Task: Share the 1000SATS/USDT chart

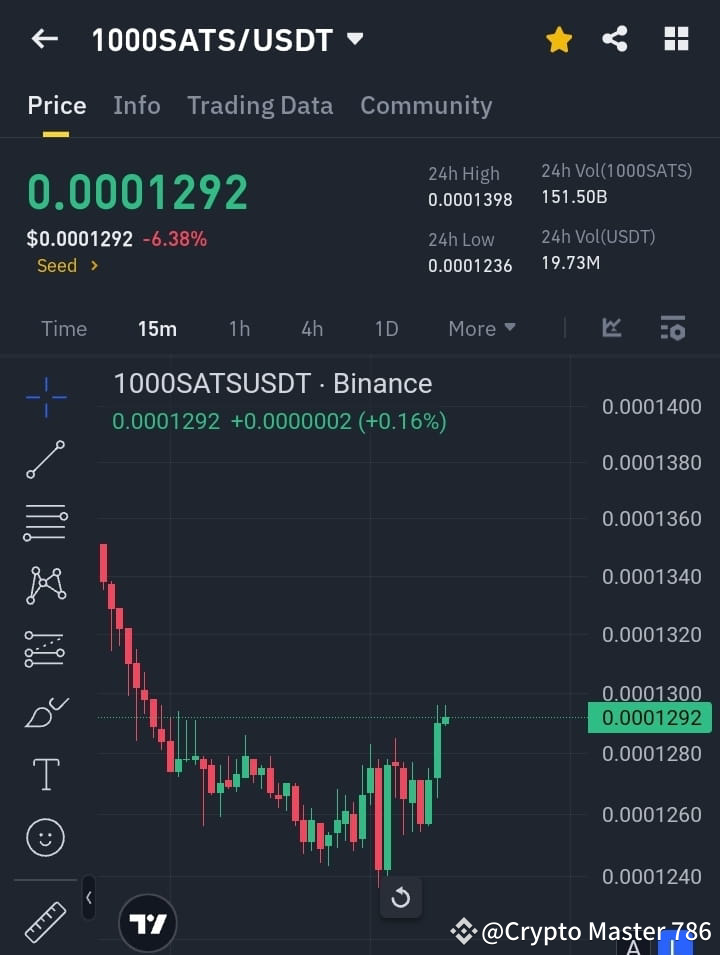Action: pyautogui.click(x=615, y=39)
